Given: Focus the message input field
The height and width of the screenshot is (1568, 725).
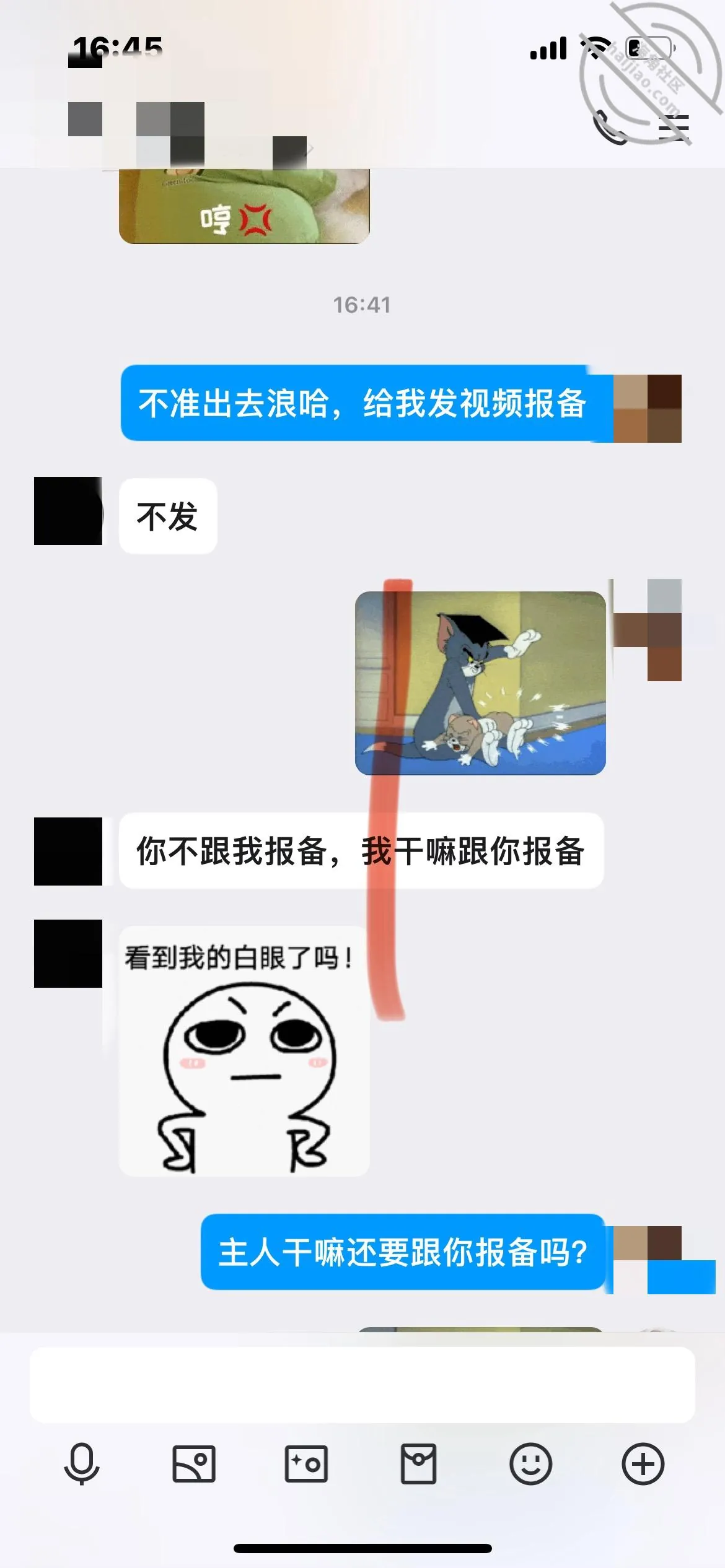Looking at the screenshot, I should pos(362,1384).
